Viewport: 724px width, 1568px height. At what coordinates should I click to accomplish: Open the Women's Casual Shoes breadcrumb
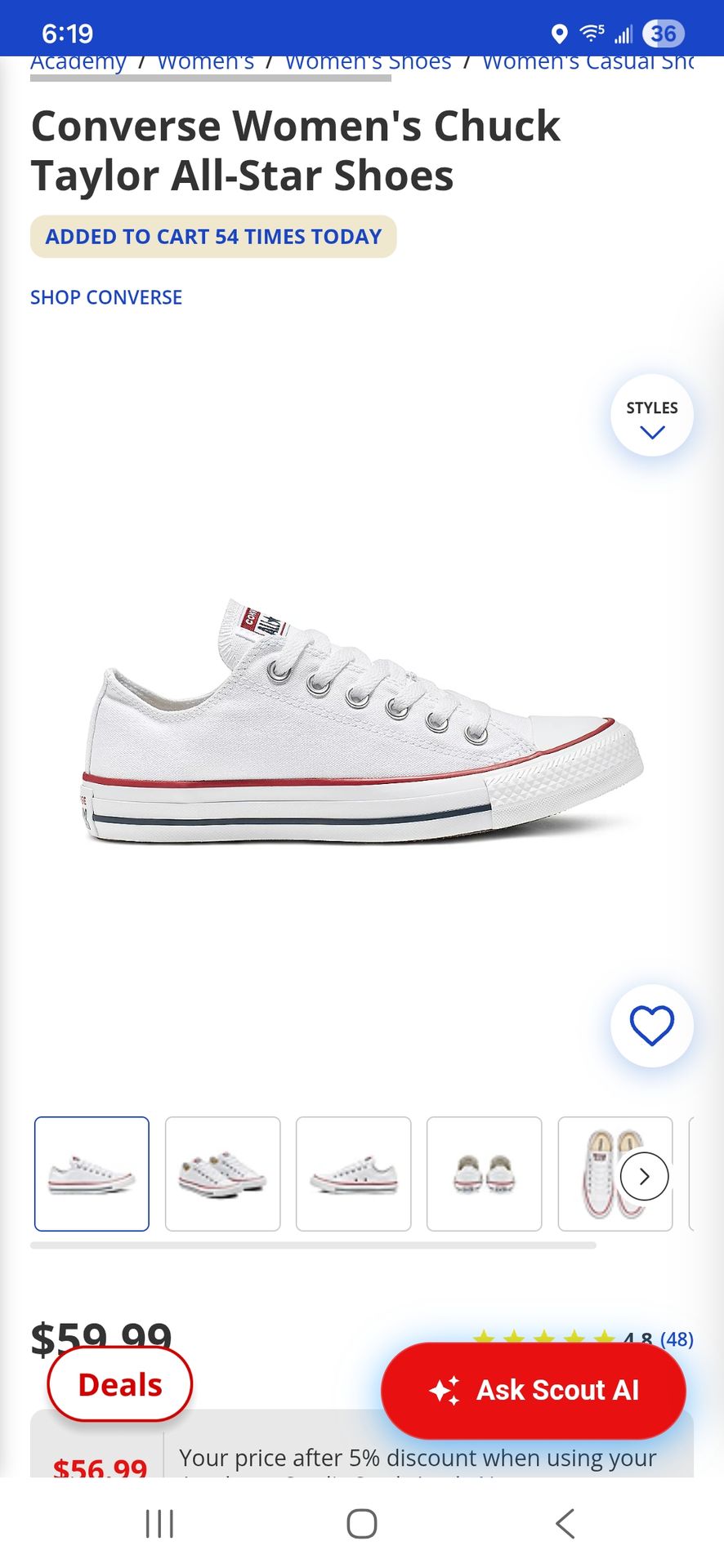pyautogui.click(x=588, y=64)
